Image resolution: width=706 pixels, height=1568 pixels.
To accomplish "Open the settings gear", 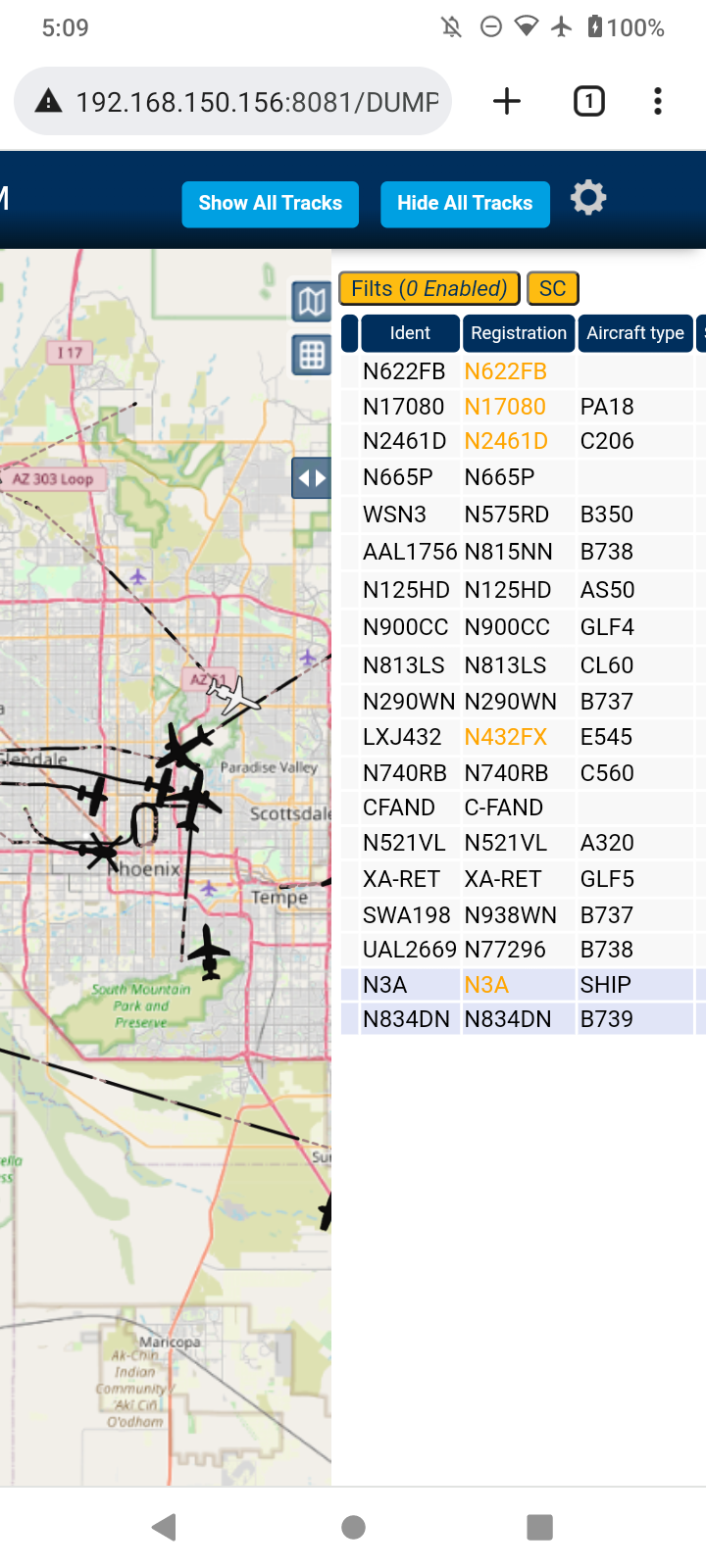I will click(588, 198).
